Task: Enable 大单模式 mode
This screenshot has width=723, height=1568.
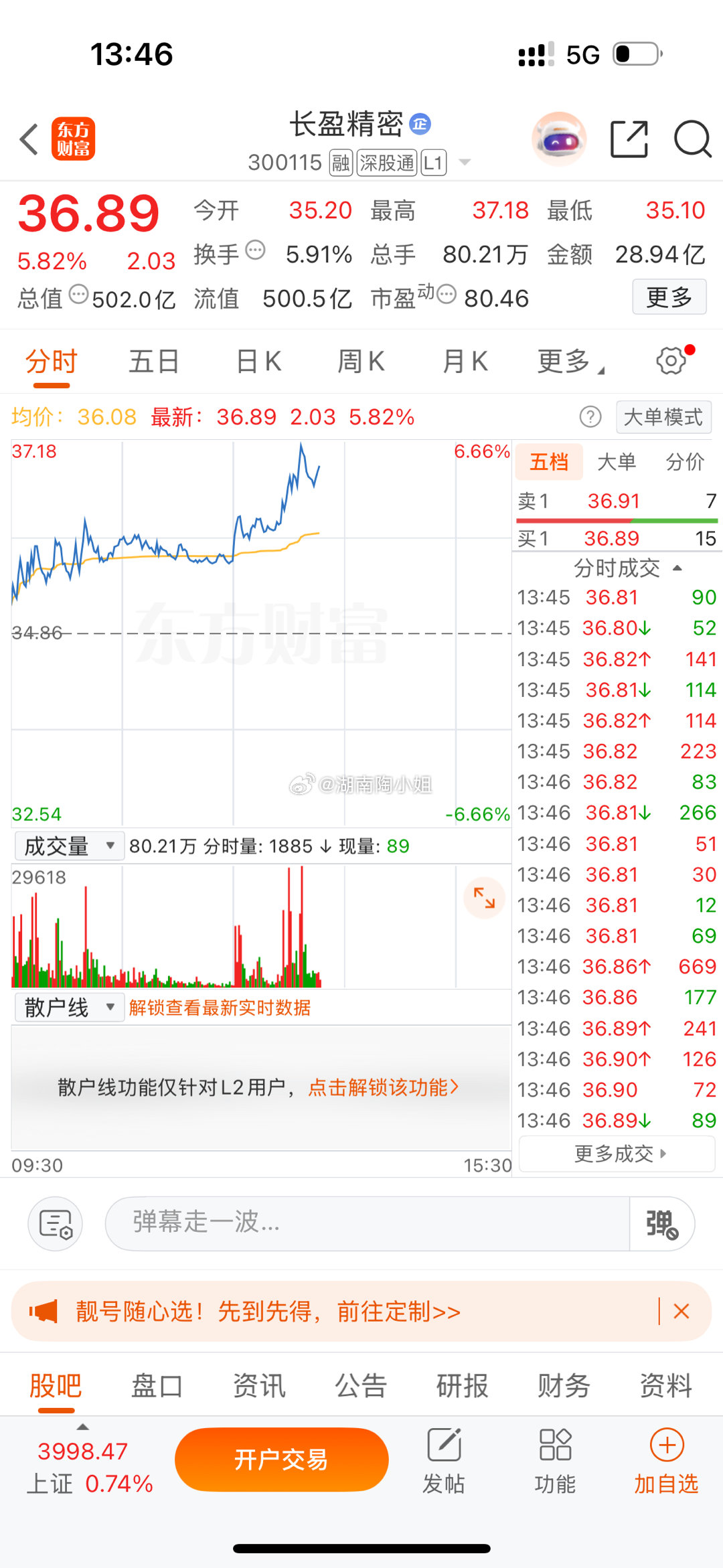Action: [663, 416]
